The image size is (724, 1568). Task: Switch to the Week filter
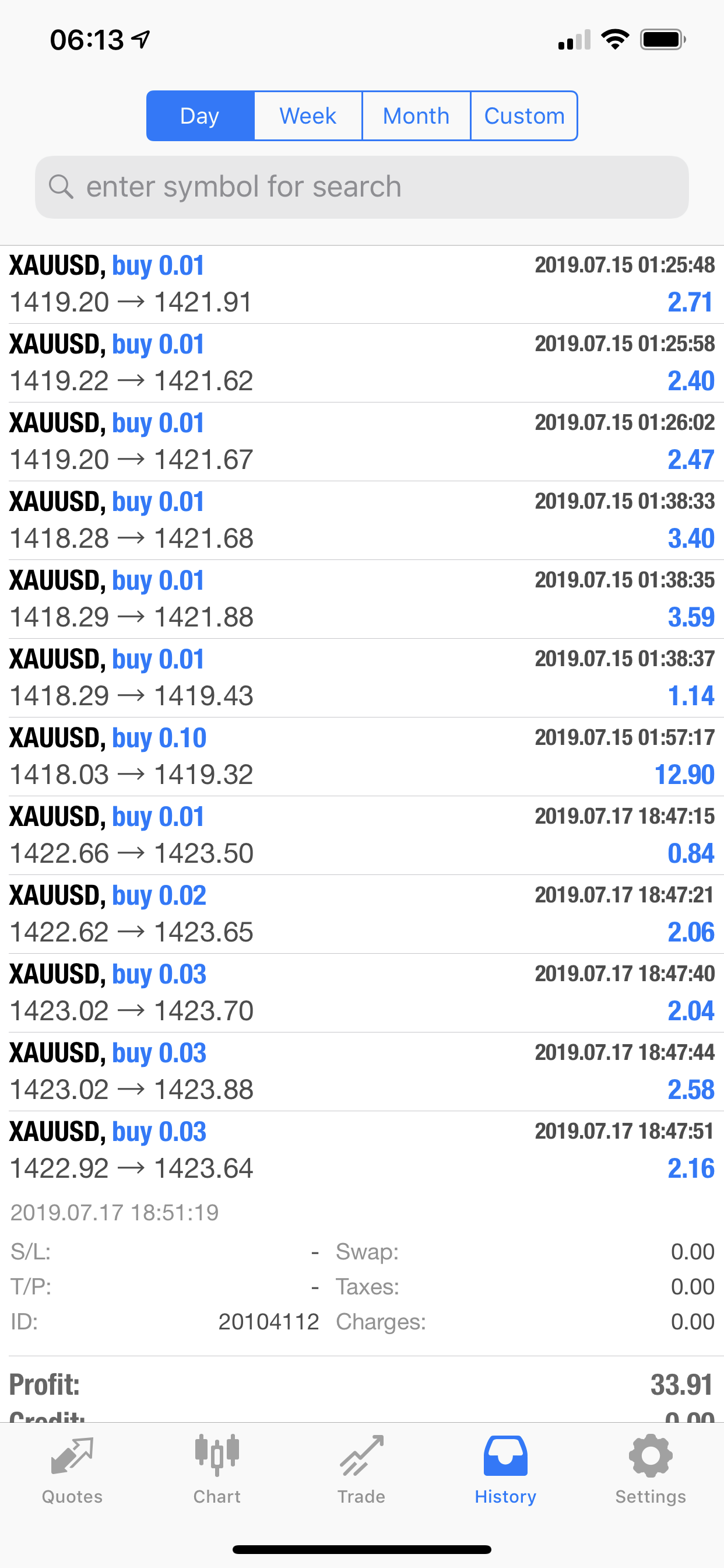click(308, 116)
